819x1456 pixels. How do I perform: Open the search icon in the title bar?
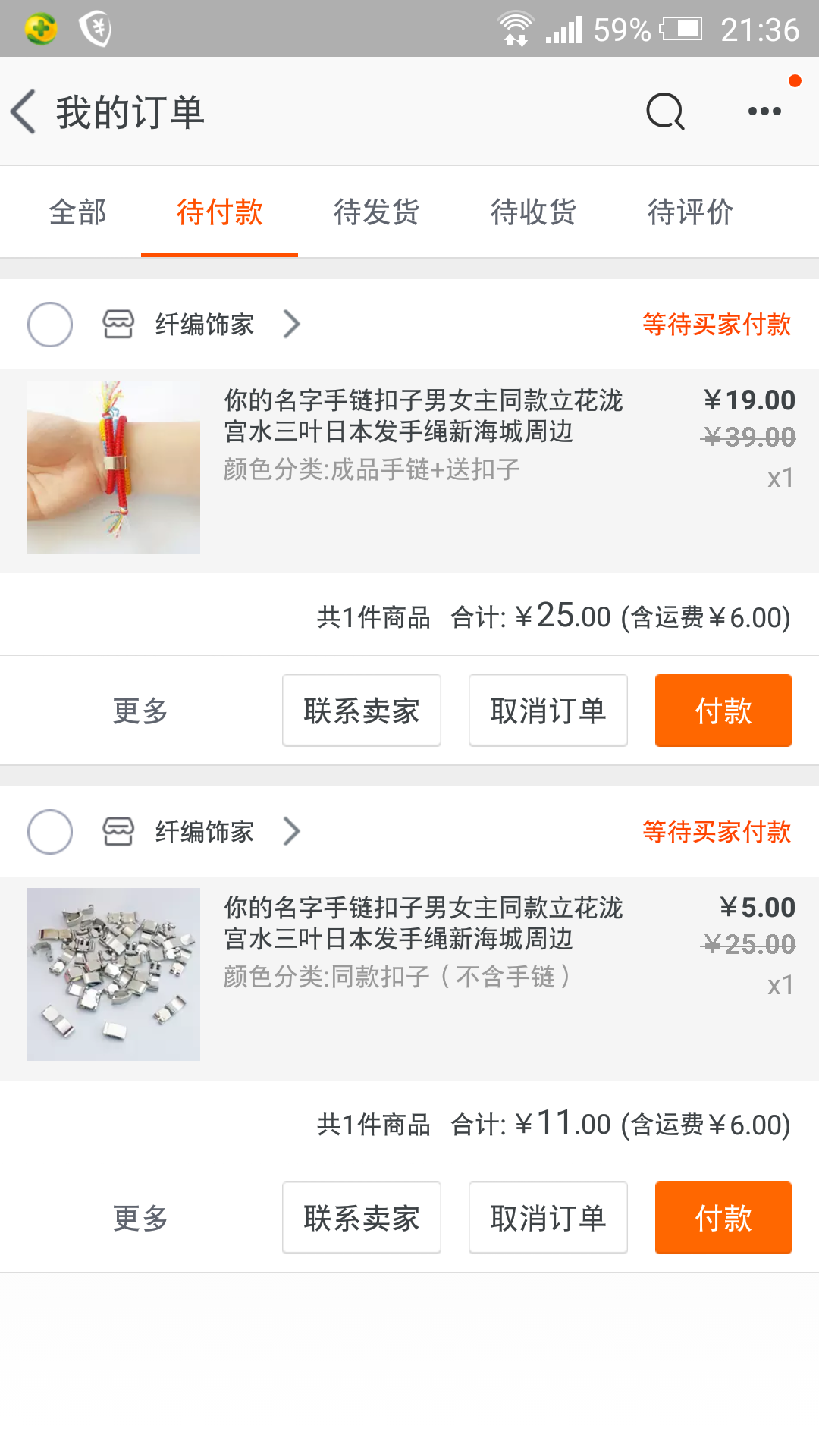click(664, 110)
